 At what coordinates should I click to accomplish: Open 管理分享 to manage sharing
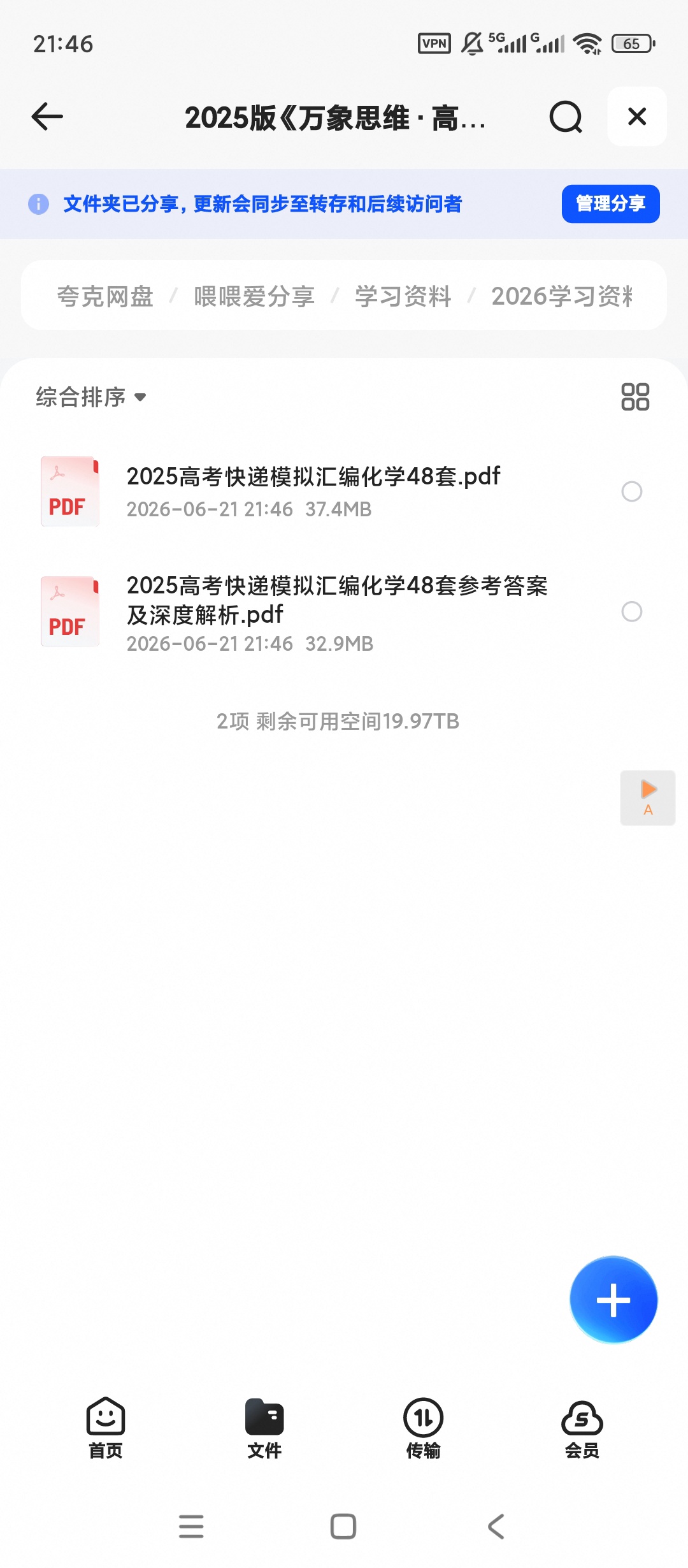coord(610,204)
